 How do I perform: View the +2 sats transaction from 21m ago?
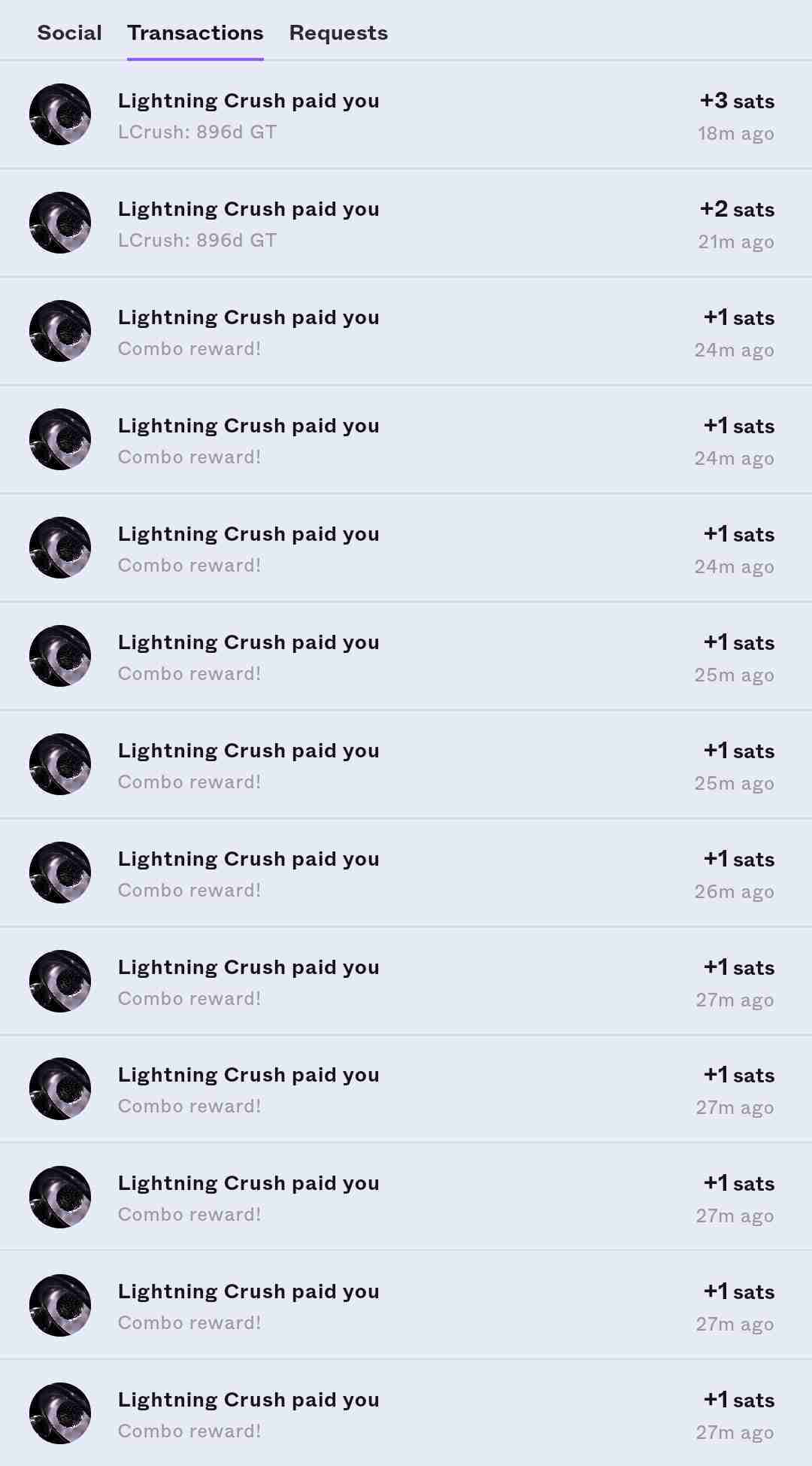(406, 223)
